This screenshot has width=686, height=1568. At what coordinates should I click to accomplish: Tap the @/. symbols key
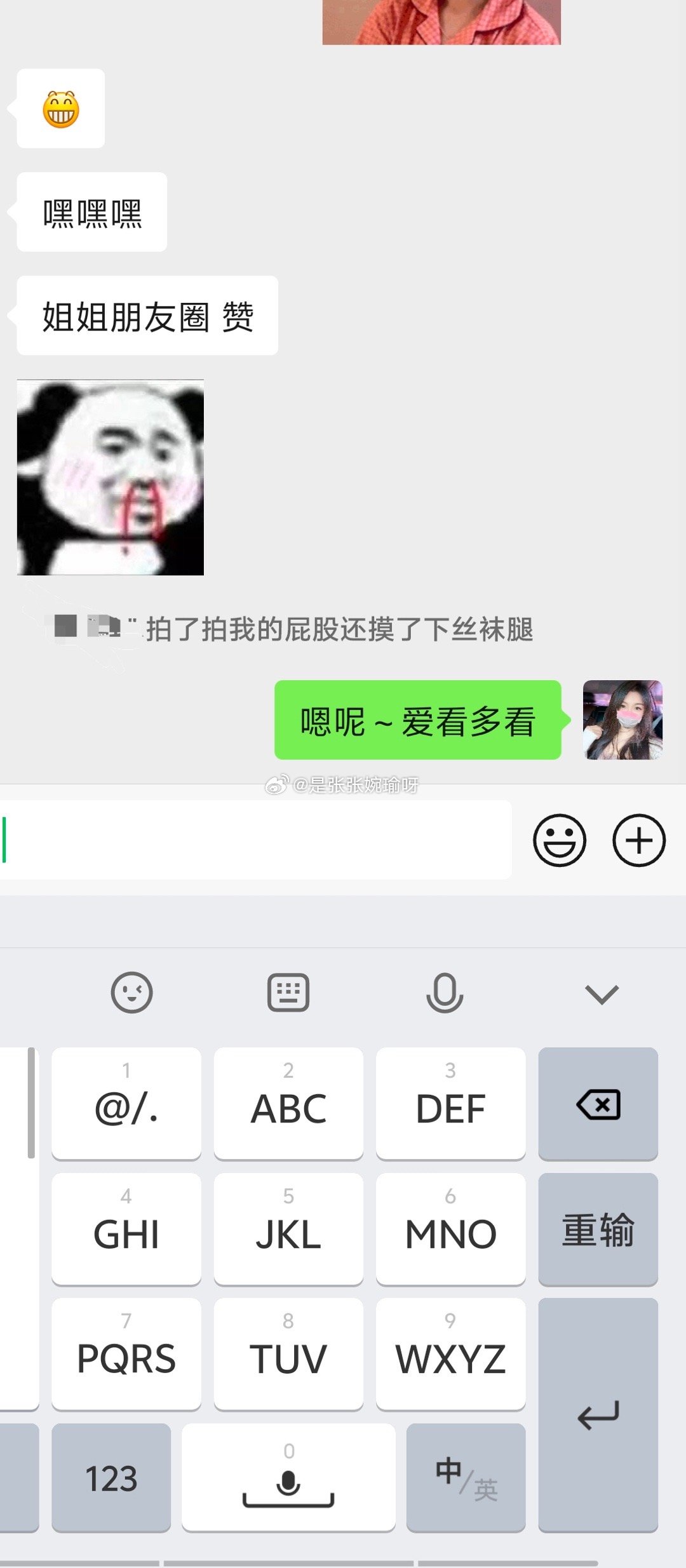(126, 1104)
